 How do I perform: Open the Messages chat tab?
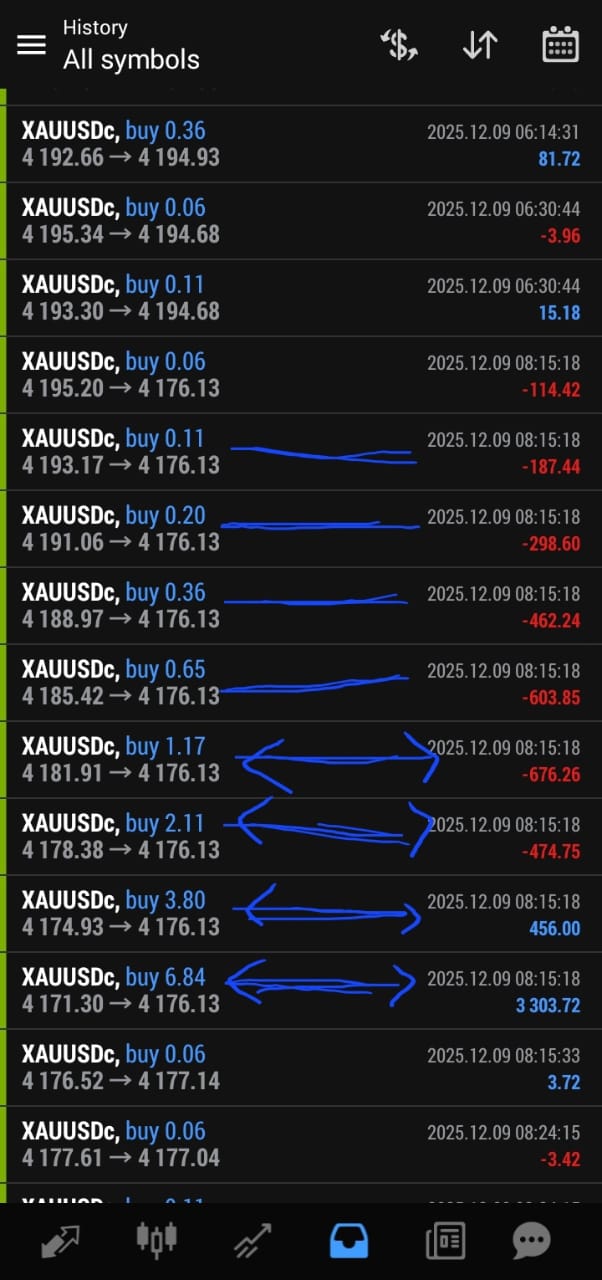coord(531,1241)
